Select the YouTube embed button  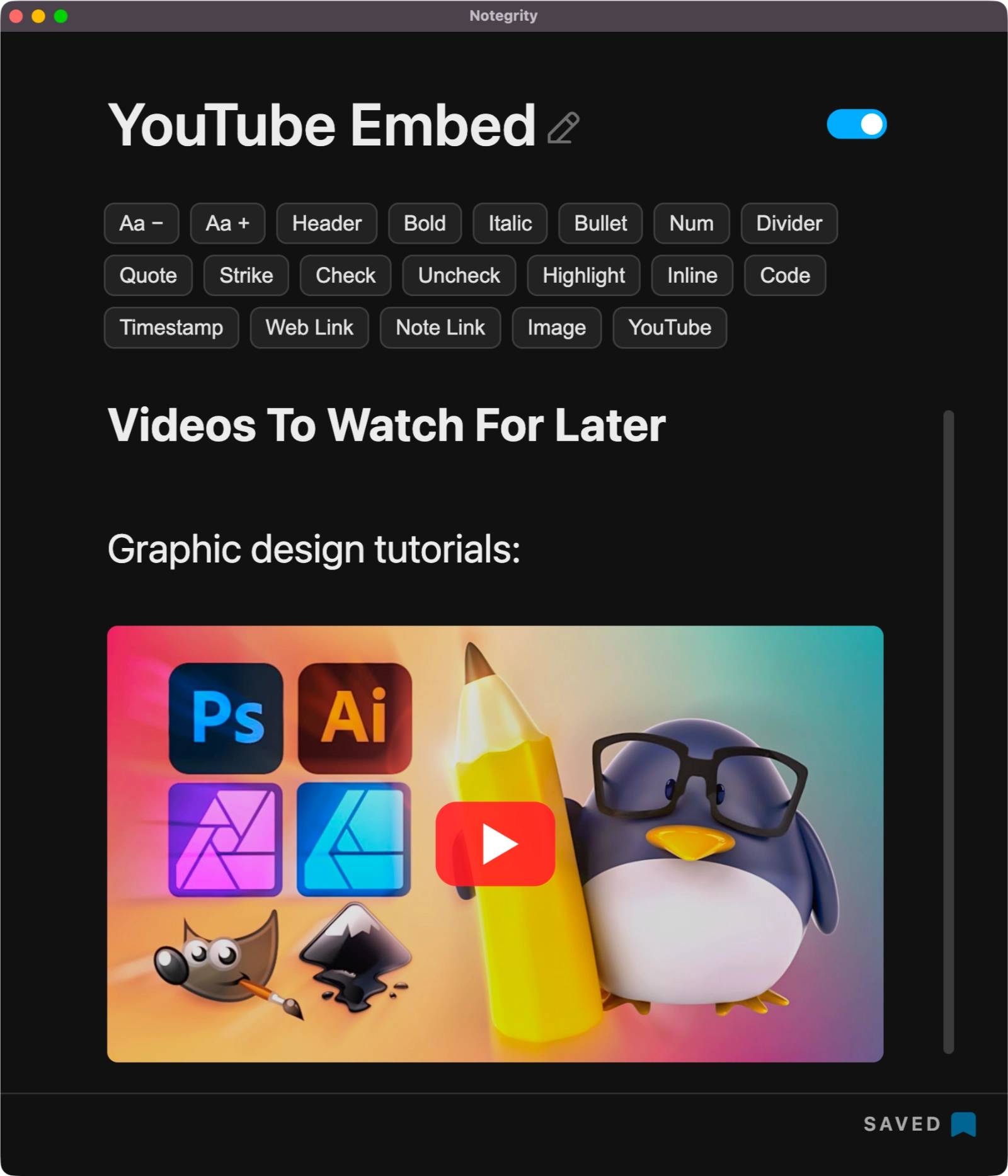669,328
